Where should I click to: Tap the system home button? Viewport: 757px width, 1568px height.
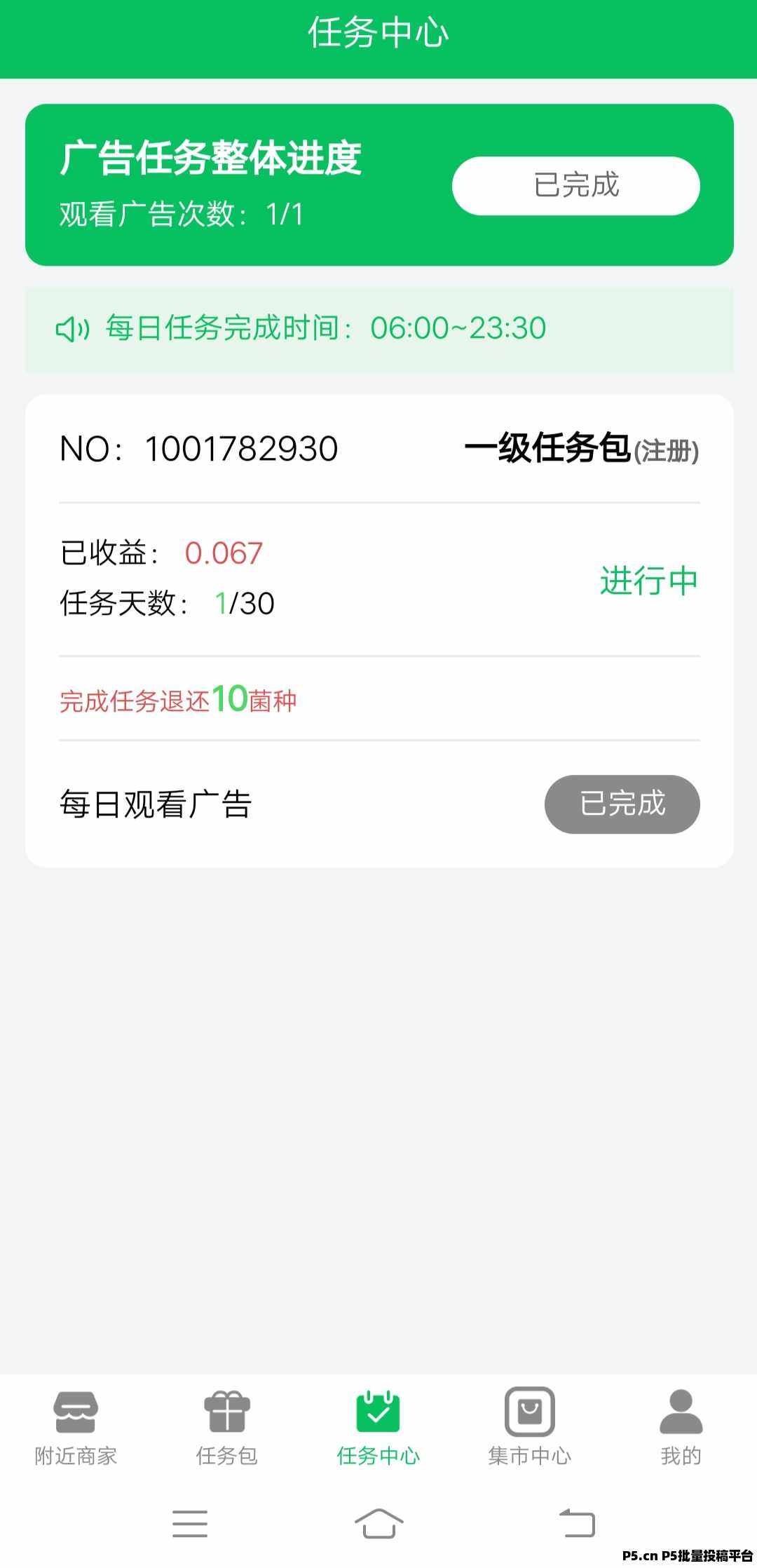[x=378, y=1523]
